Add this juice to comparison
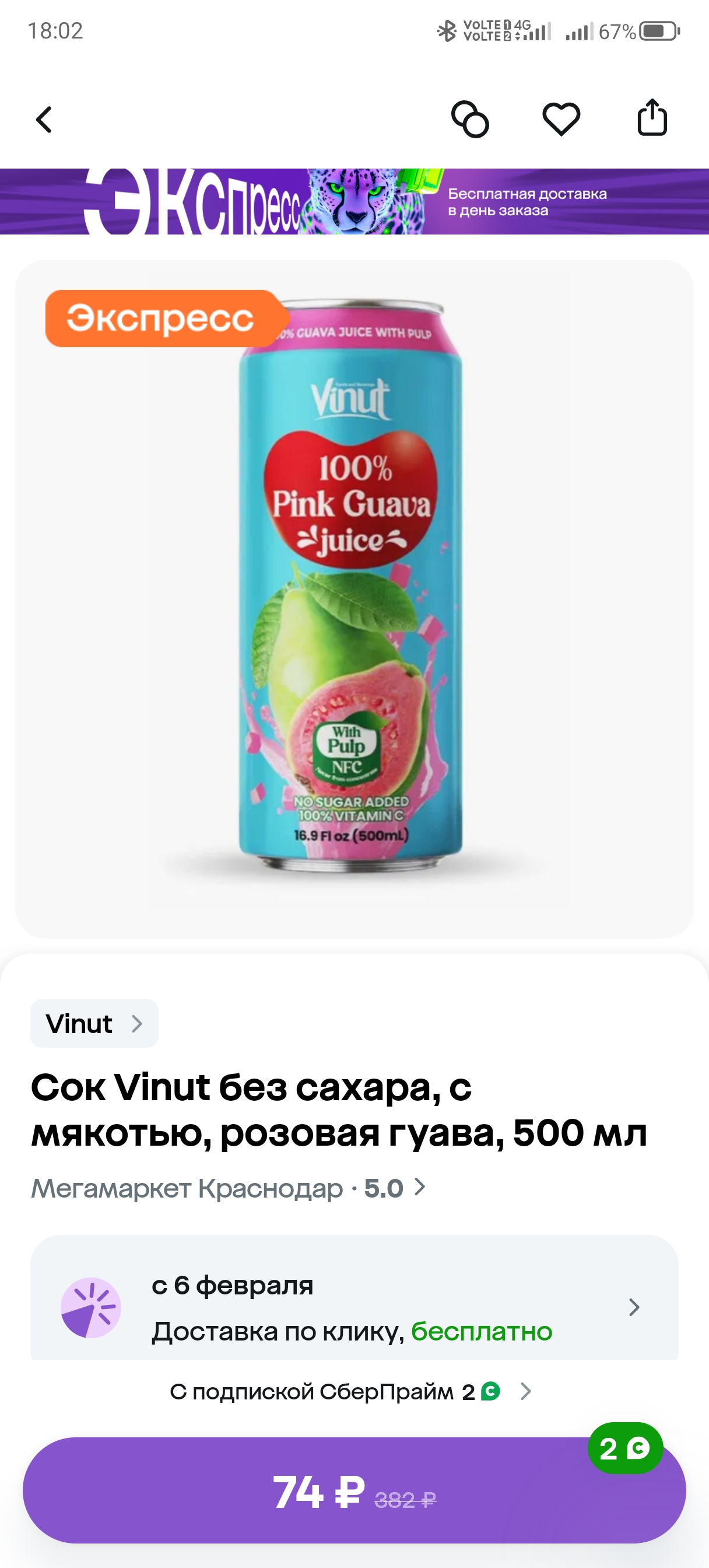This screenshot has height=1568, width=709. click(470, 118)
